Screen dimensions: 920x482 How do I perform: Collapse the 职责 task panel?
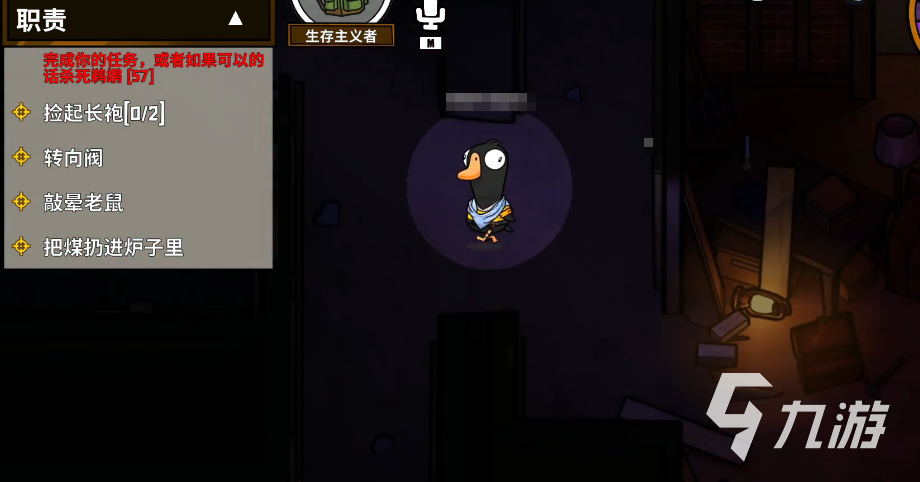pyautogui.click(x=235, y=19)
